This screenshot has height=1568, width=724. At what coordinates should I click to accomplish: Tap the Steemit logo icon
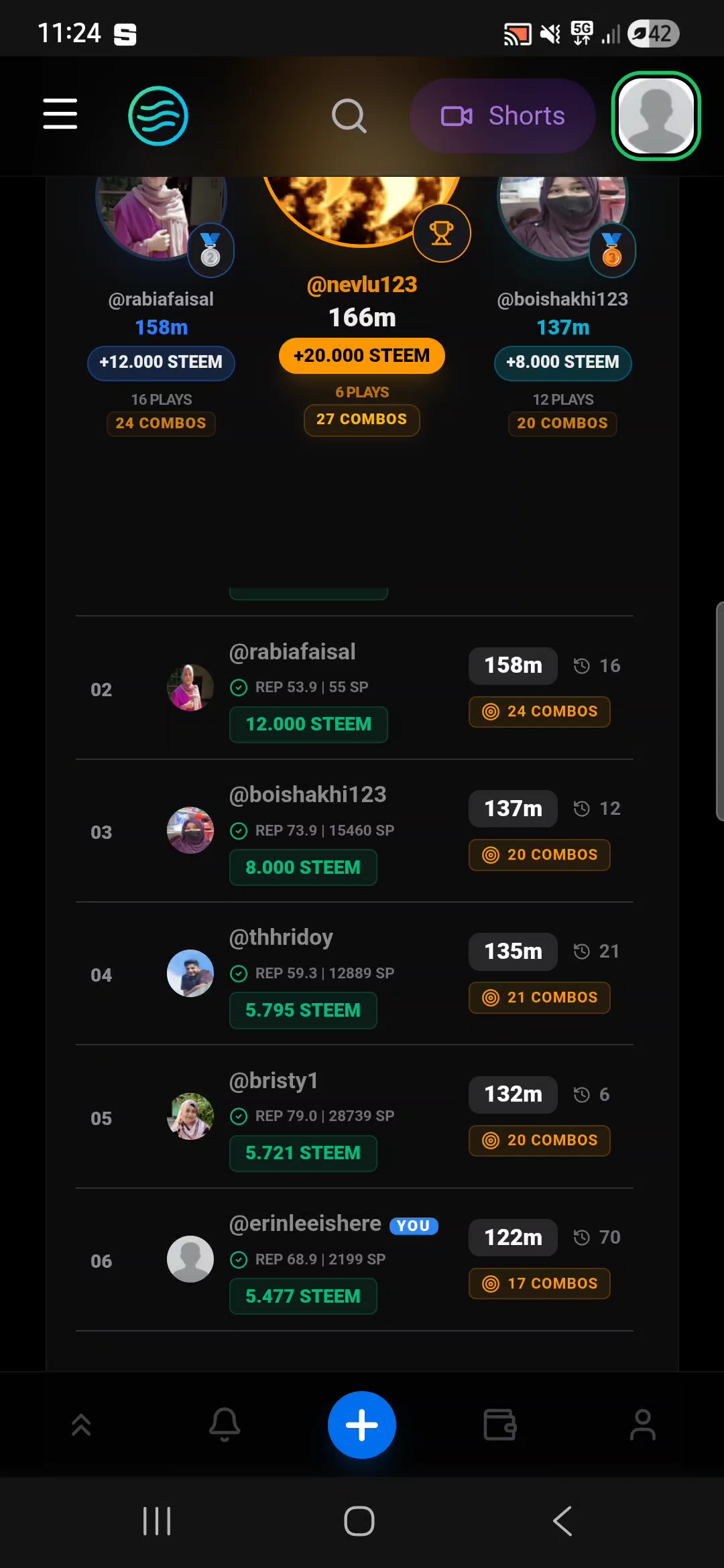pos(158,116)
